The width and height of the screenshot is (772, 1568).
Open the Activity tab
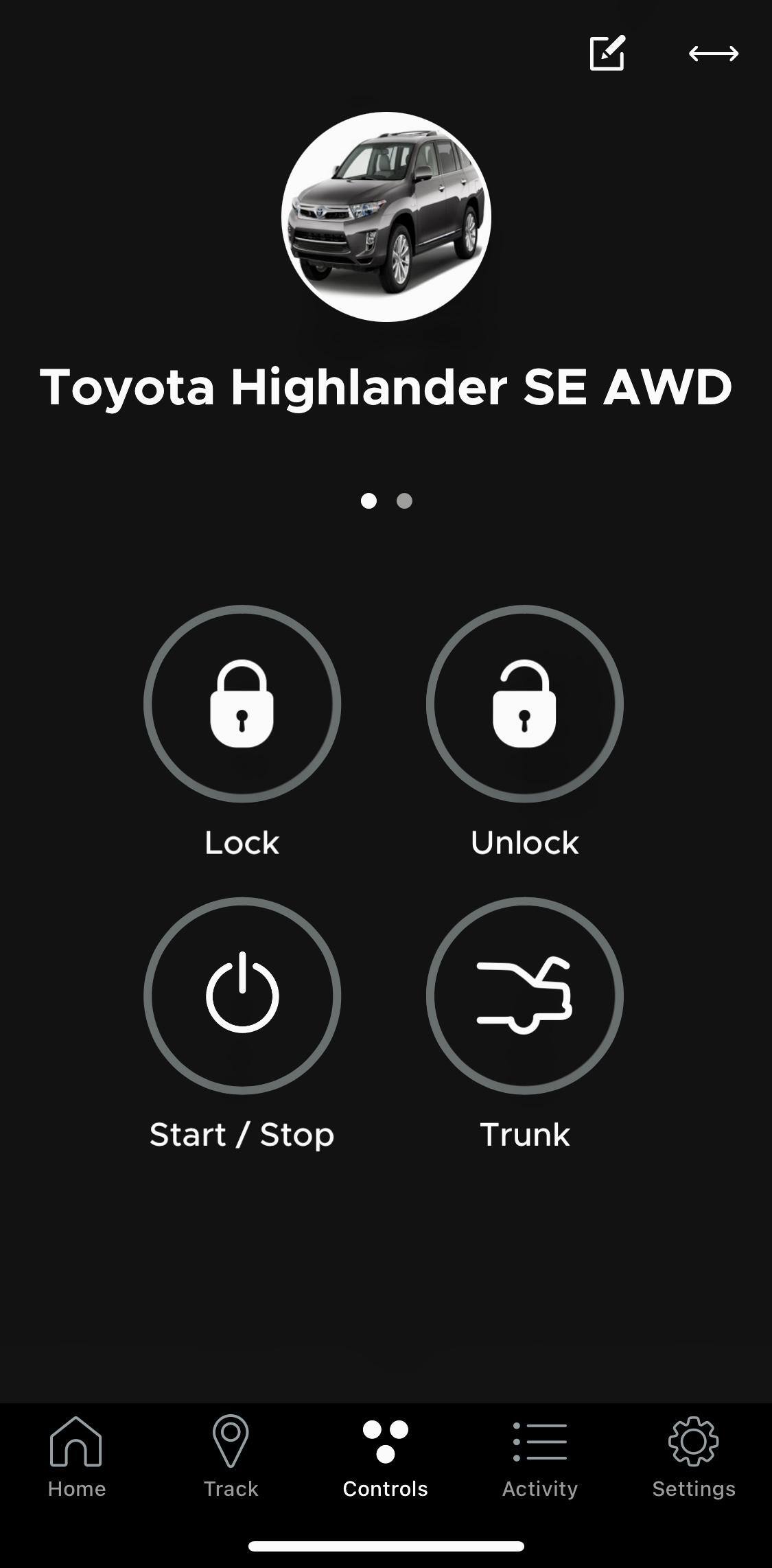pos(540,1455)
